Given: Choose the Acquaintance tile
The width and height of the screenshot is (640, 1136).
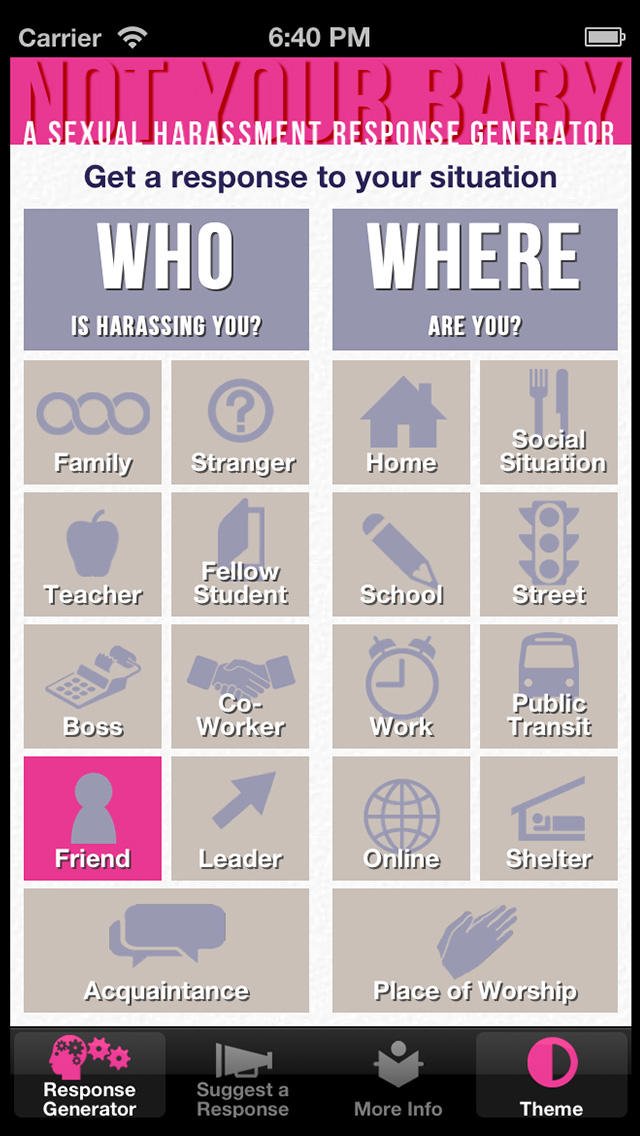Looking at the screenshot, I should [166, 950].
